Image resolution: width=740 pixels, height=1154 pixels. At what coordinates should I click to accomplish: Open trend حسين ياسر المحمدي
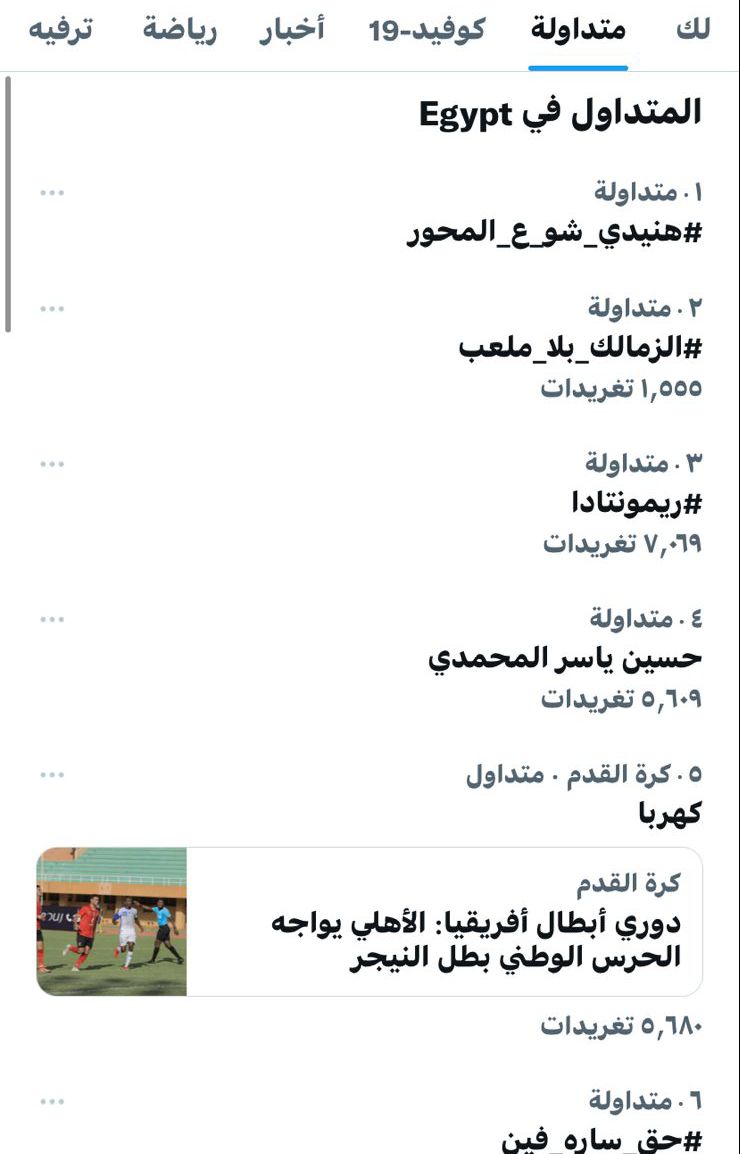click(x=565, y=658)
